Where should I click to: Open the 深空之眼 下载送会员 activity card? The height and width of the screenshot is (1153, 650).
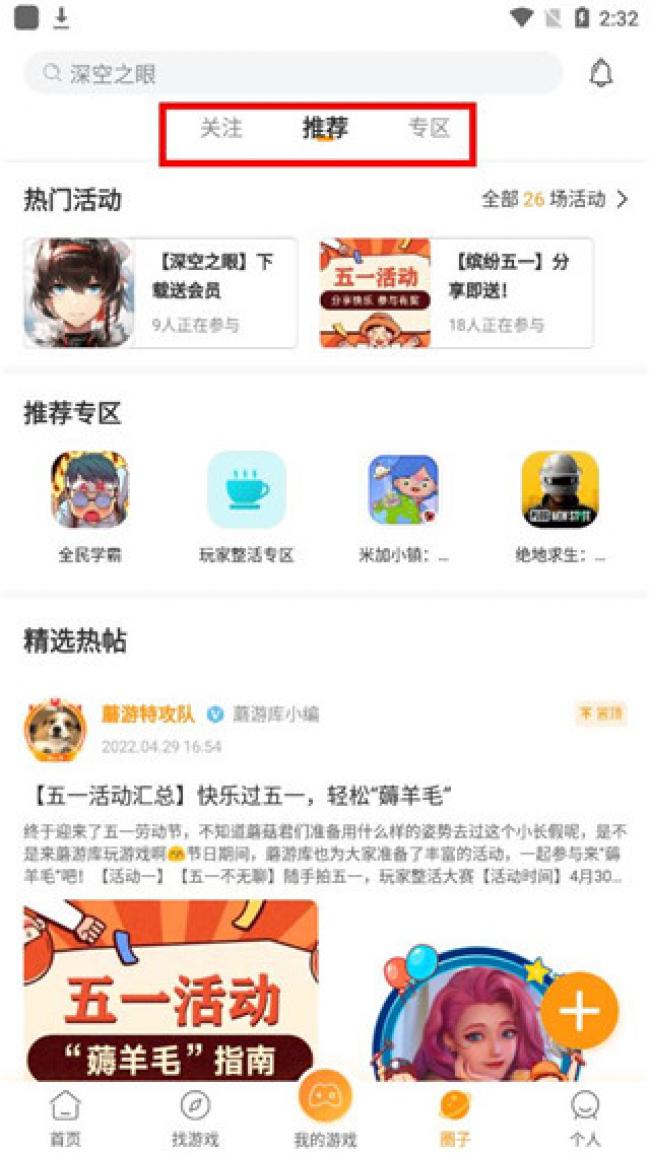point(161,292)
